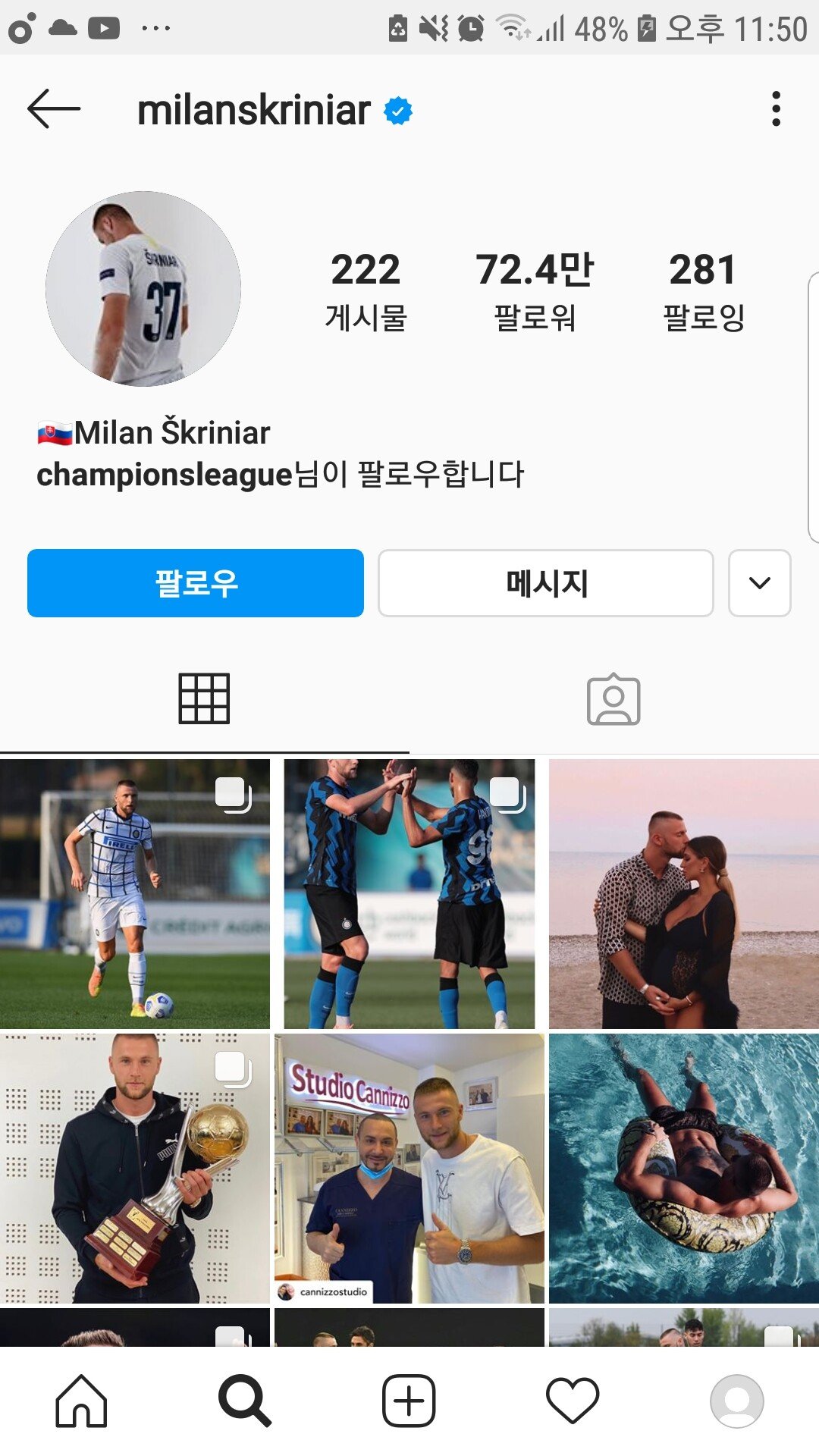Go to the home feed tab

(x=81, y=1401)
